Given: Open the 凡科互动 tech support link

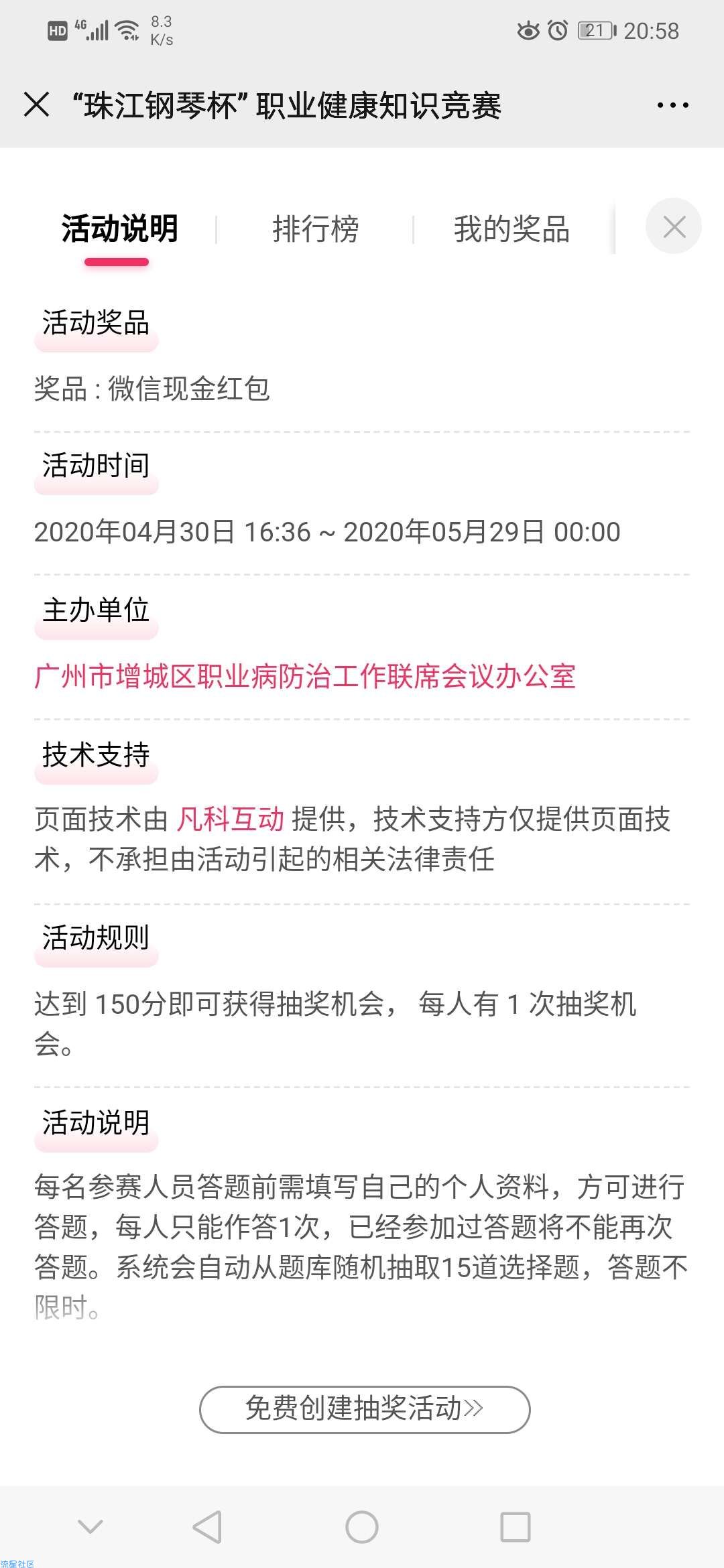Looking at the screenshot, I should pos(230,820).
